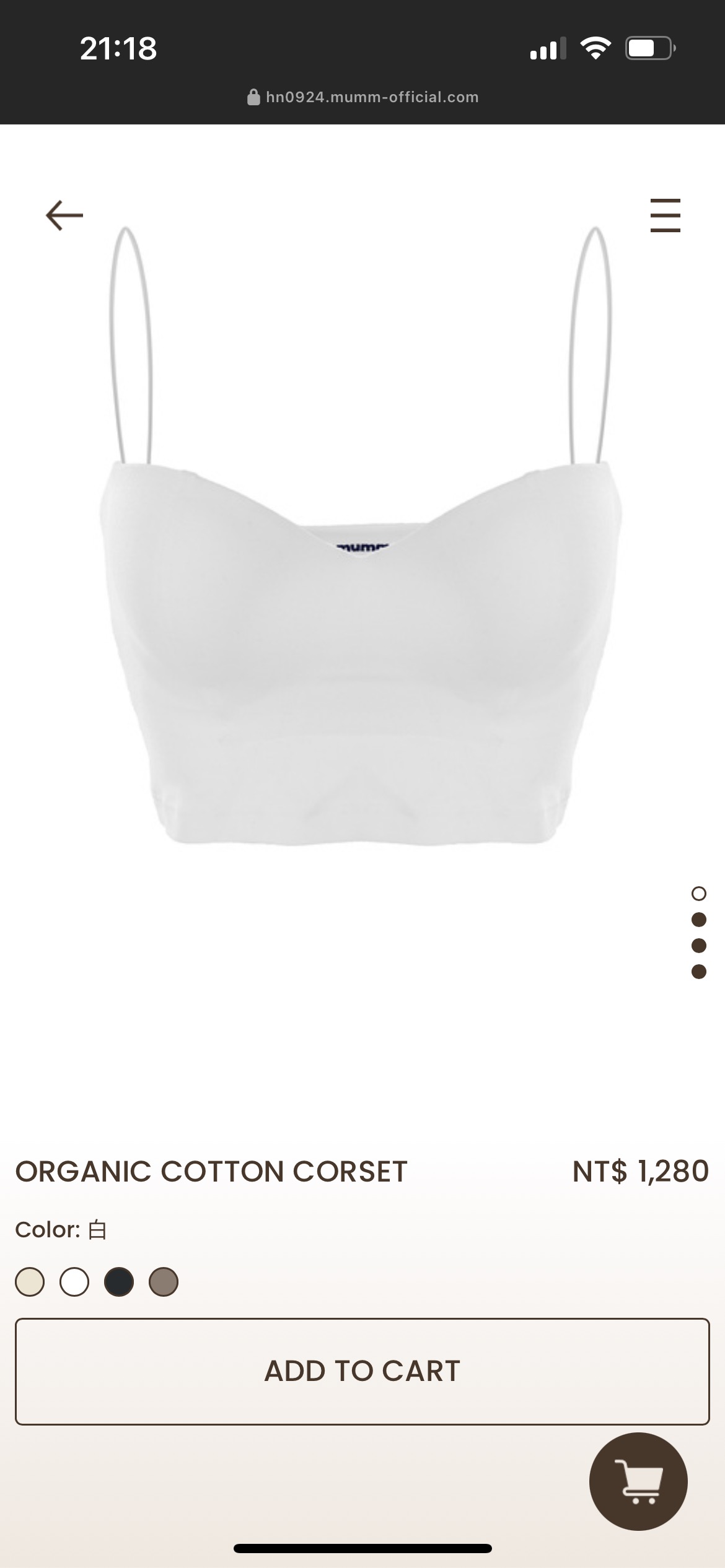Choose the white color swatch
The height and width of the screenshot is (1568, 725).
[x=74, y=1281]
